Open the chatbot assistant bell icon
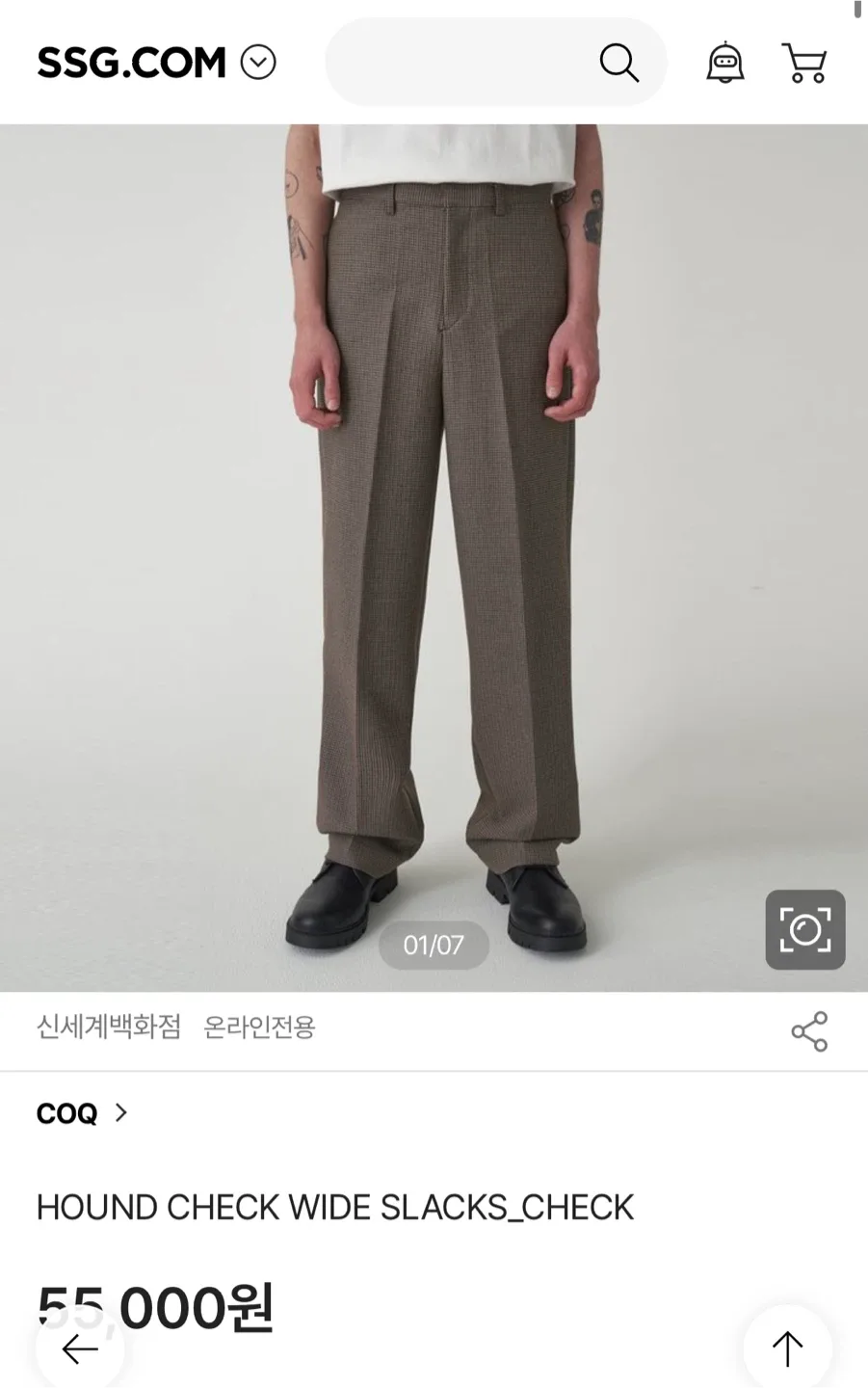 (724, 64)
